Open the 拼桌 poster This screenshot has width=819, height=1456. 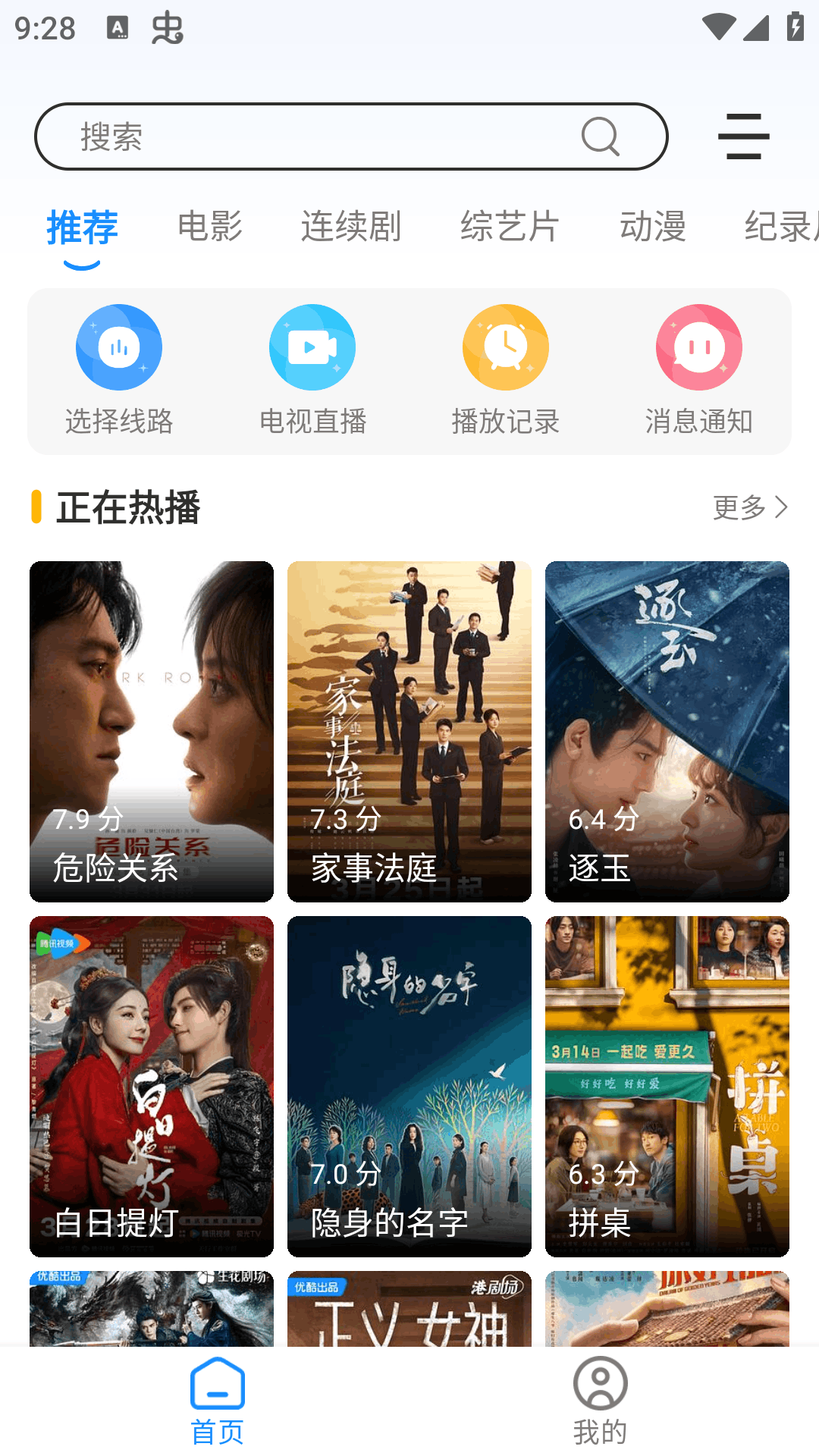pos(667,1086)
